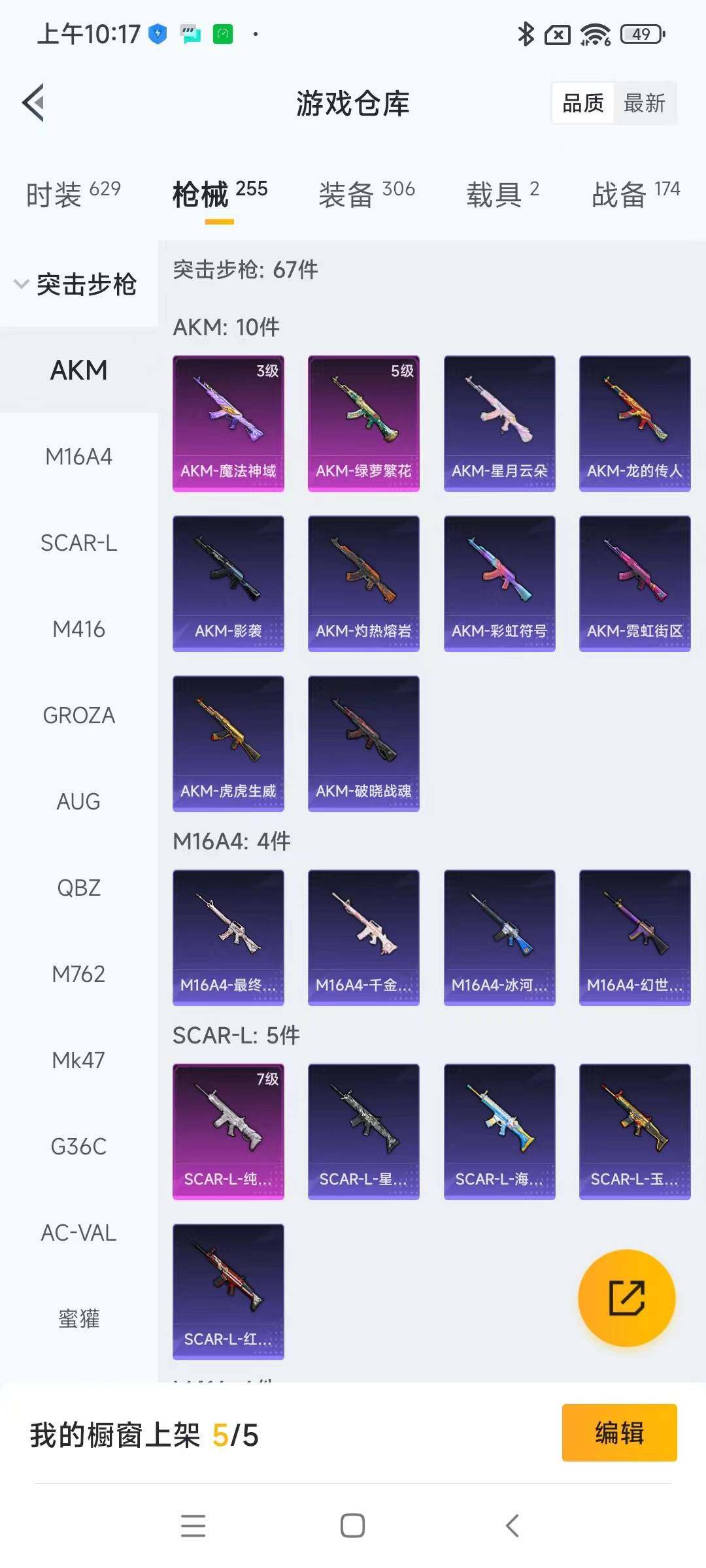The width and height of the screenshot is (706, 1568).
Task: Go to the system home screen
Action: (352, 1526)
